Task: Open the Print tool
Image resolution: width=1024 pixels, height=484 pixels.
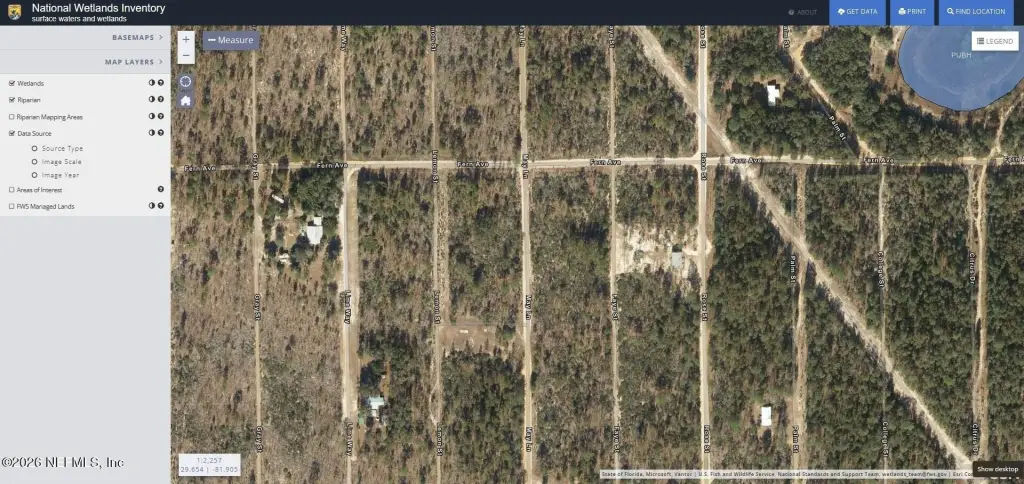Action: (912, 12)
